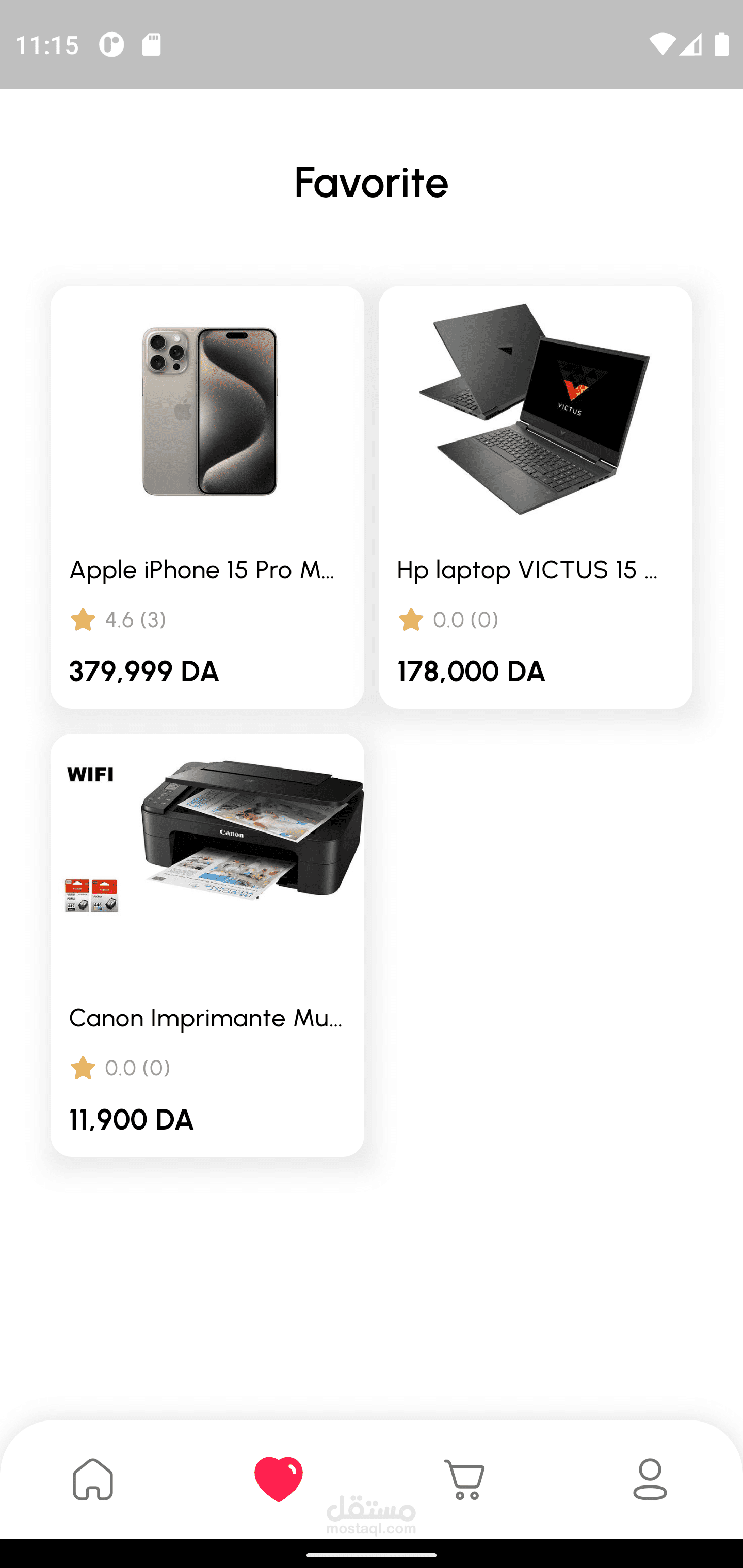Viewport: 743px width, 1568px height.
Task: Open the Apple iPhone 15 Pro product card
Action: [207, 496]
